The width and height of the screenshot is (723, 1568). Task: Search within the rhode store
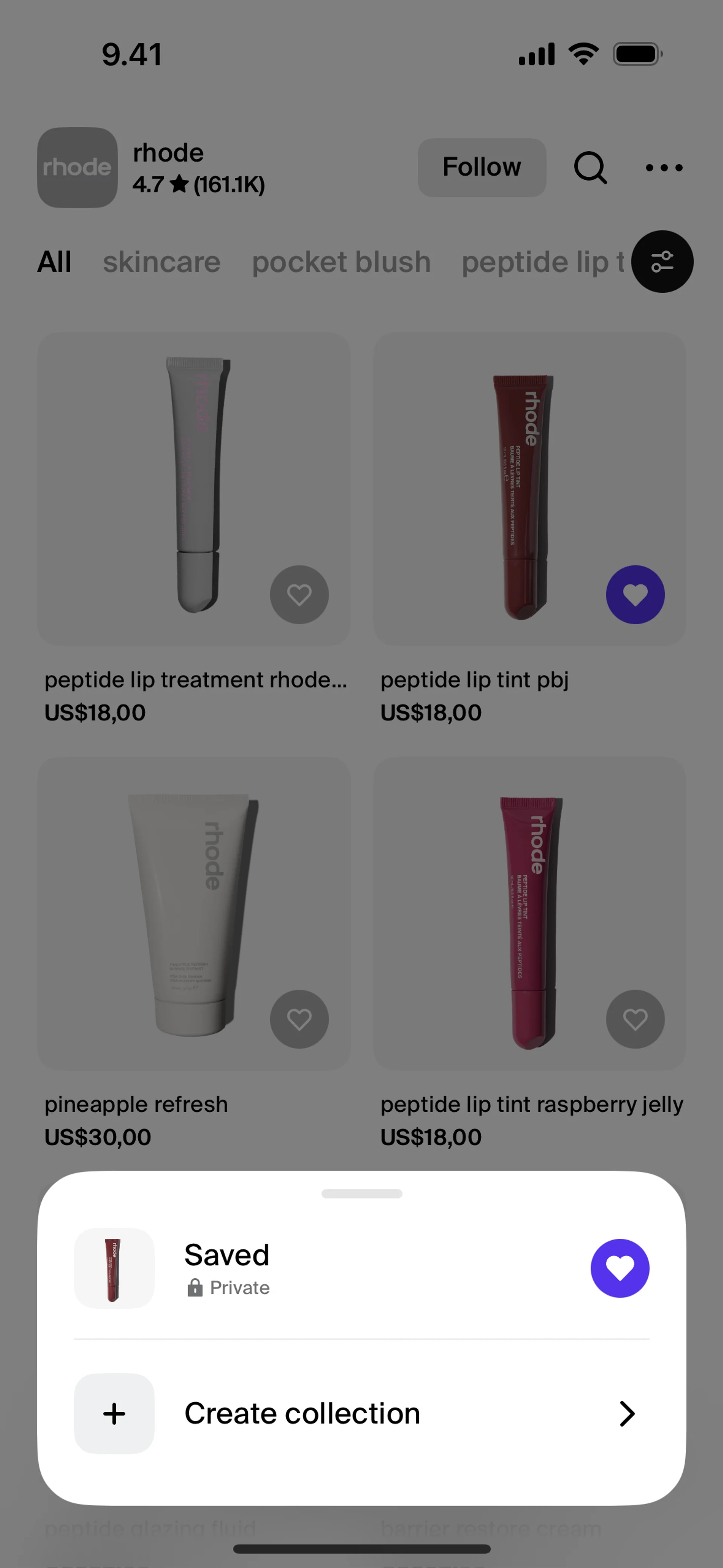tap(590, 167)
